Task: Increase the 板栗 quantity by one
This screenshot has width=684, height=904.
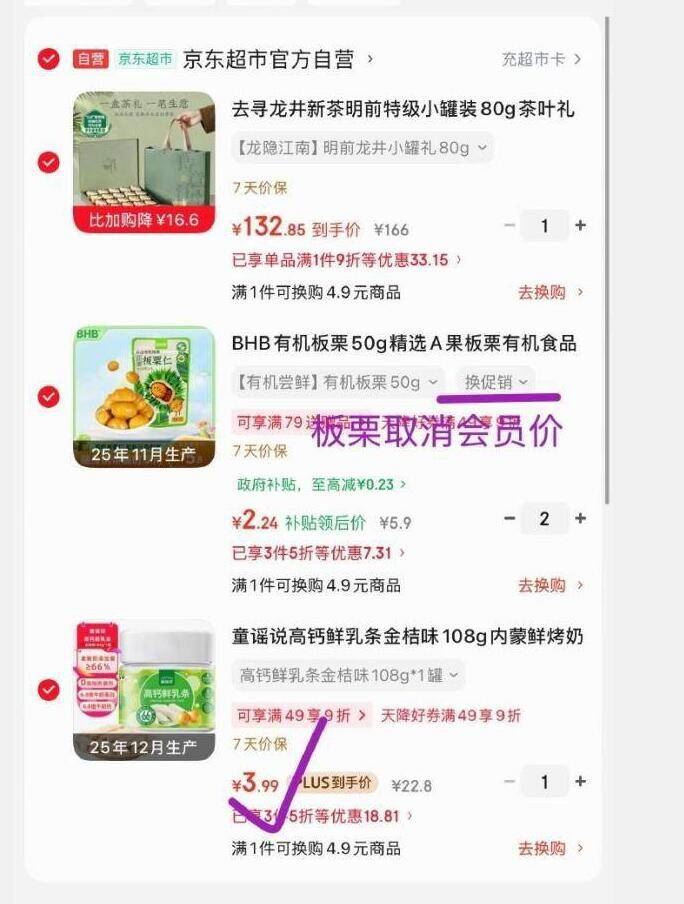Action: click(580, 518)
